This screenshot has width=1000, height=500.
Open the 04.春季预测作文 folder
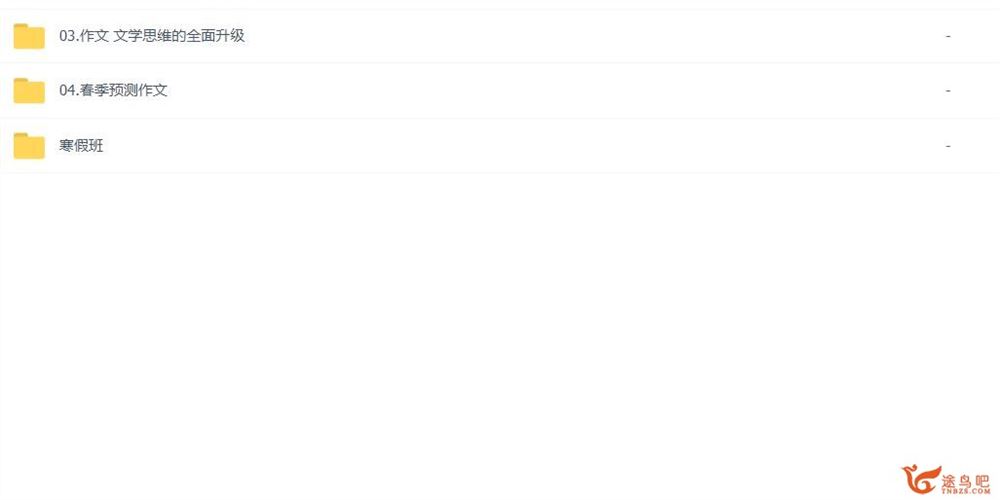113,91
